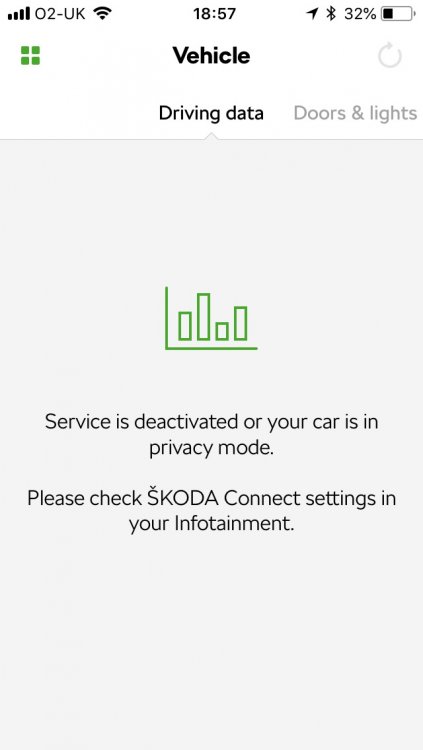Open the green grid menu icon
Image resolution: width=423 pixels, height=750 pixels.
coord(30,55)
